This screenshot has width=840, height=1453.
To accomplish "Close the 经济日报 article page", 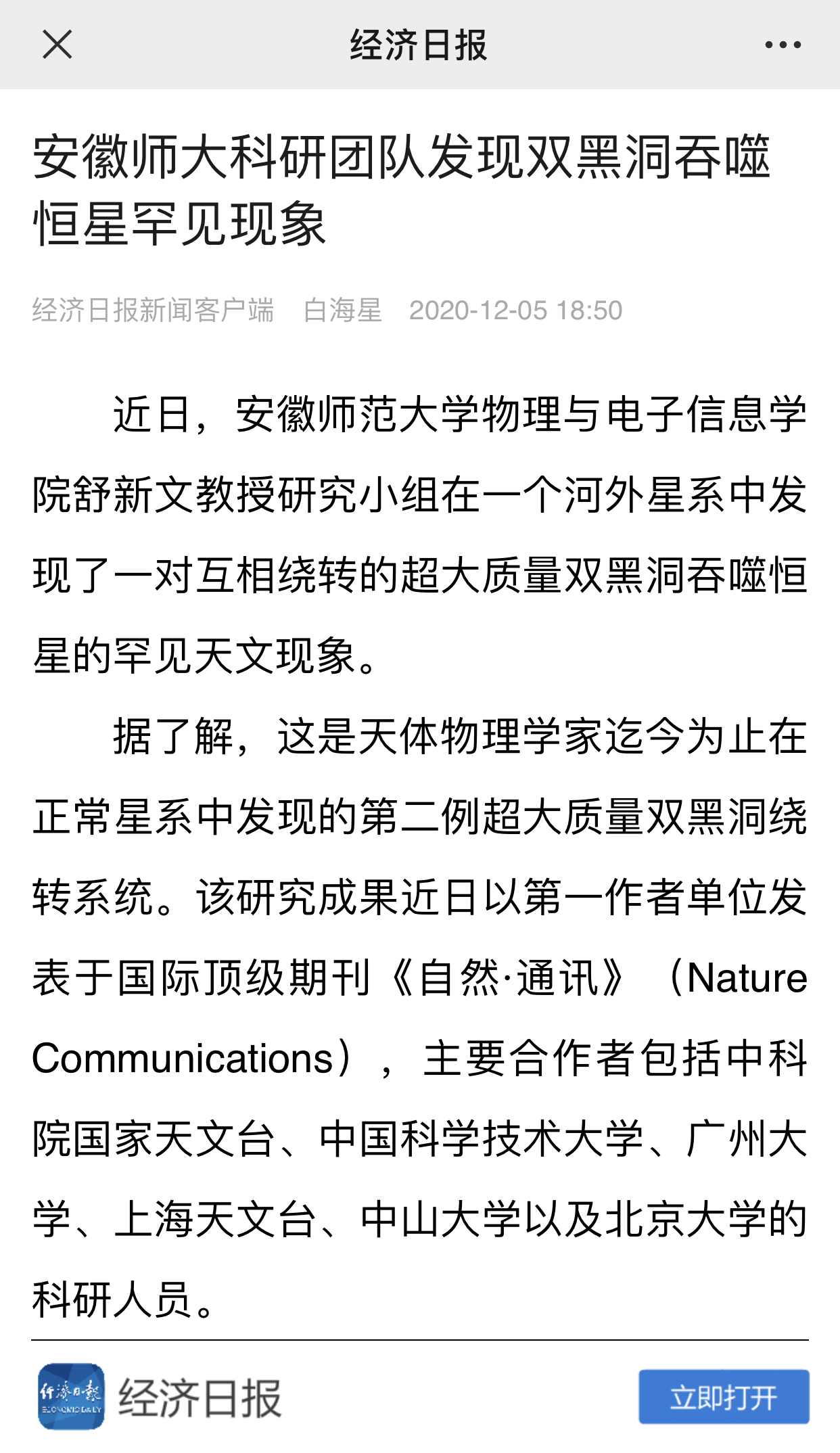I will [x=57, y=45].
